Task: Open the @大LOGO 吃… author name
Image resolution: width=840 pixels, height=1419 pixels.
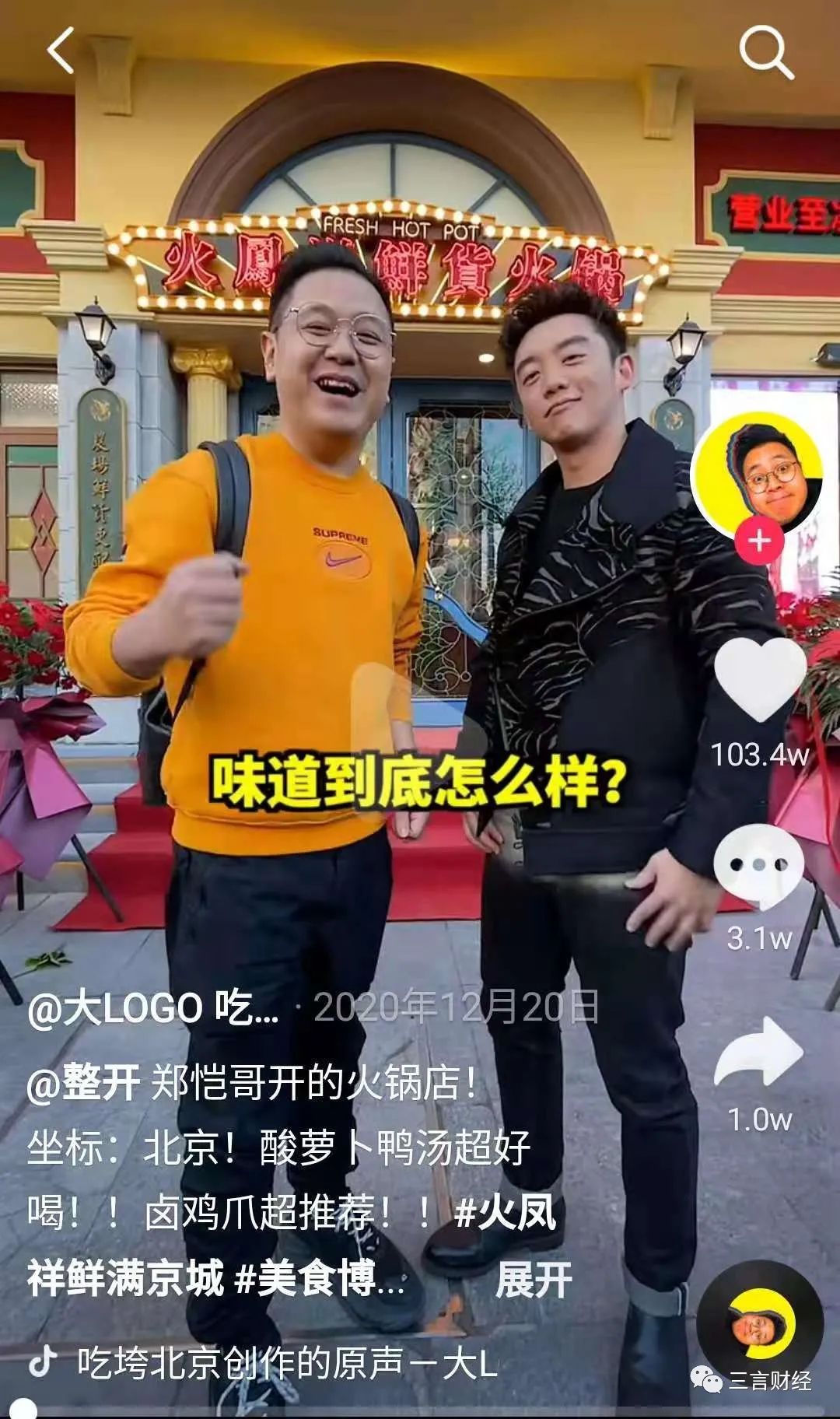Action: coord(153,1009)
